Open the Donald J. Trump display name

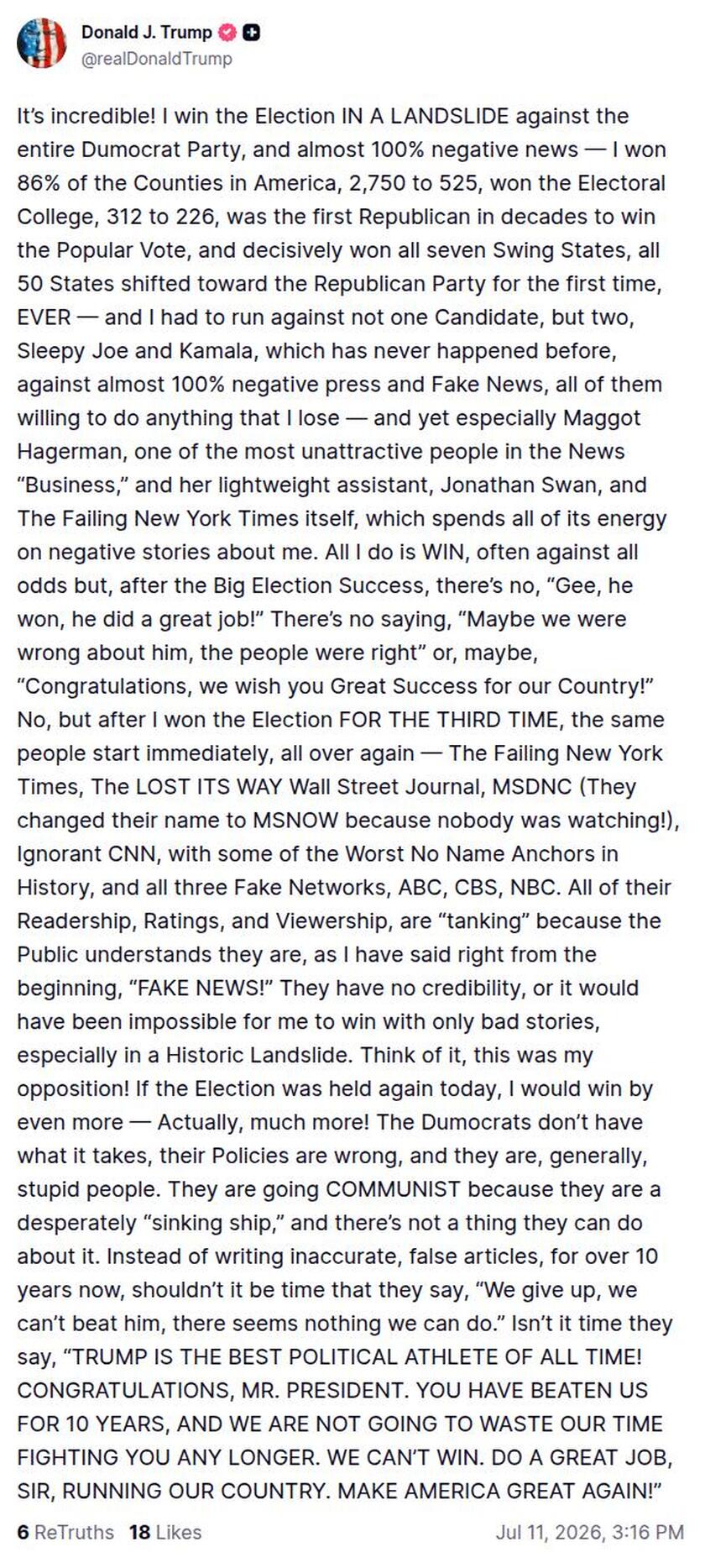(x=147, y=32)
